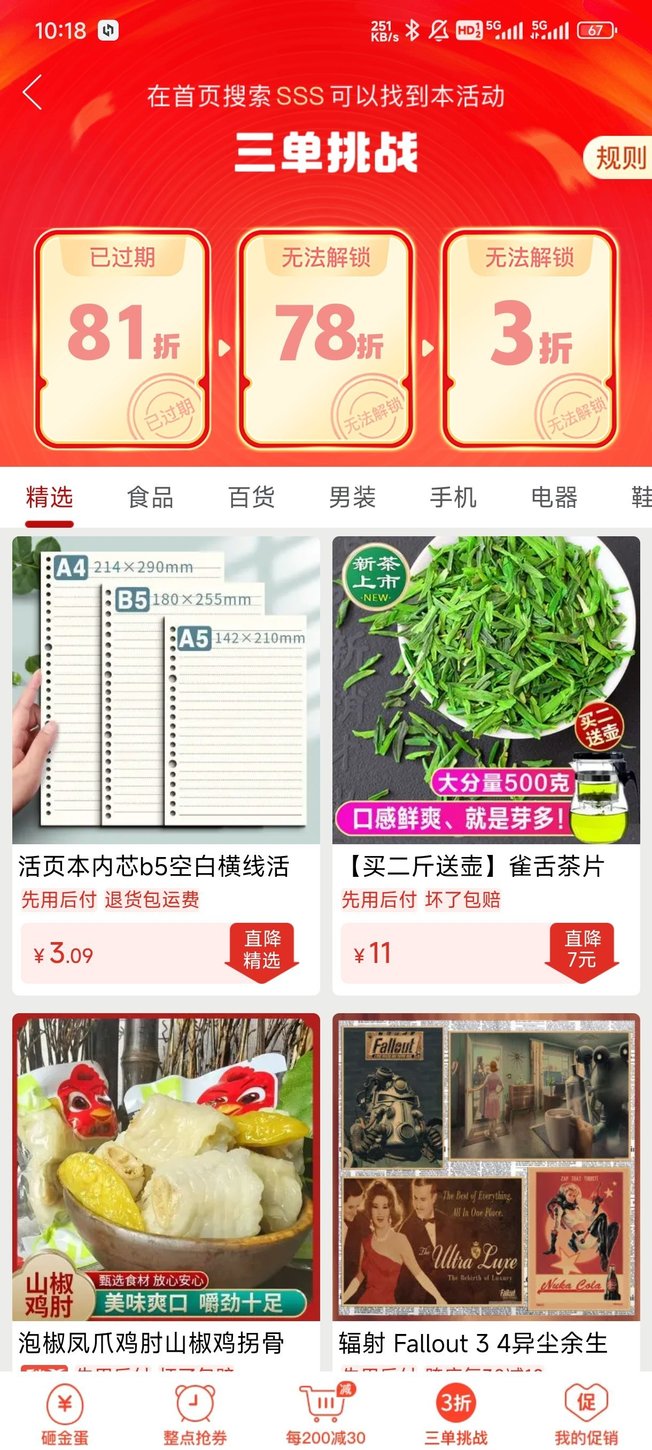This screenshot has width=652, height=1450.
Task: Go back using the top-left arrow
Action: click(33, 93)
